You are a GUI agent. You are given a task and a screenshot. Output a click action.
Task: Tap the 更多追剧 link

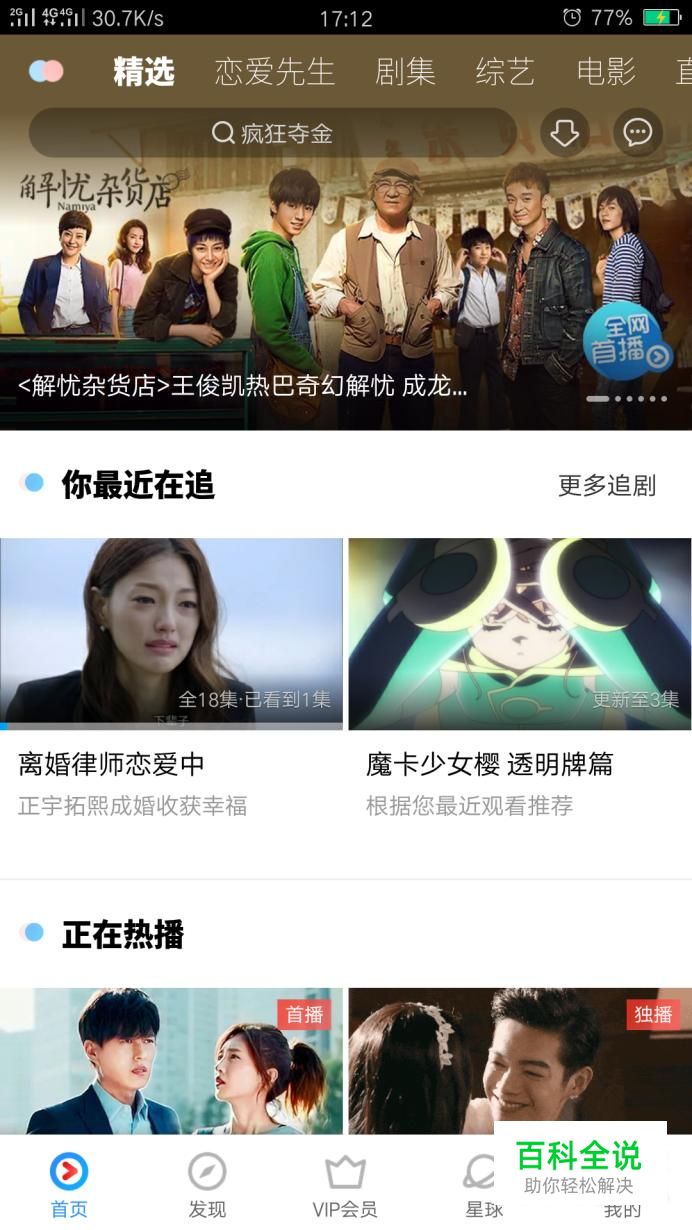[606, 486]
